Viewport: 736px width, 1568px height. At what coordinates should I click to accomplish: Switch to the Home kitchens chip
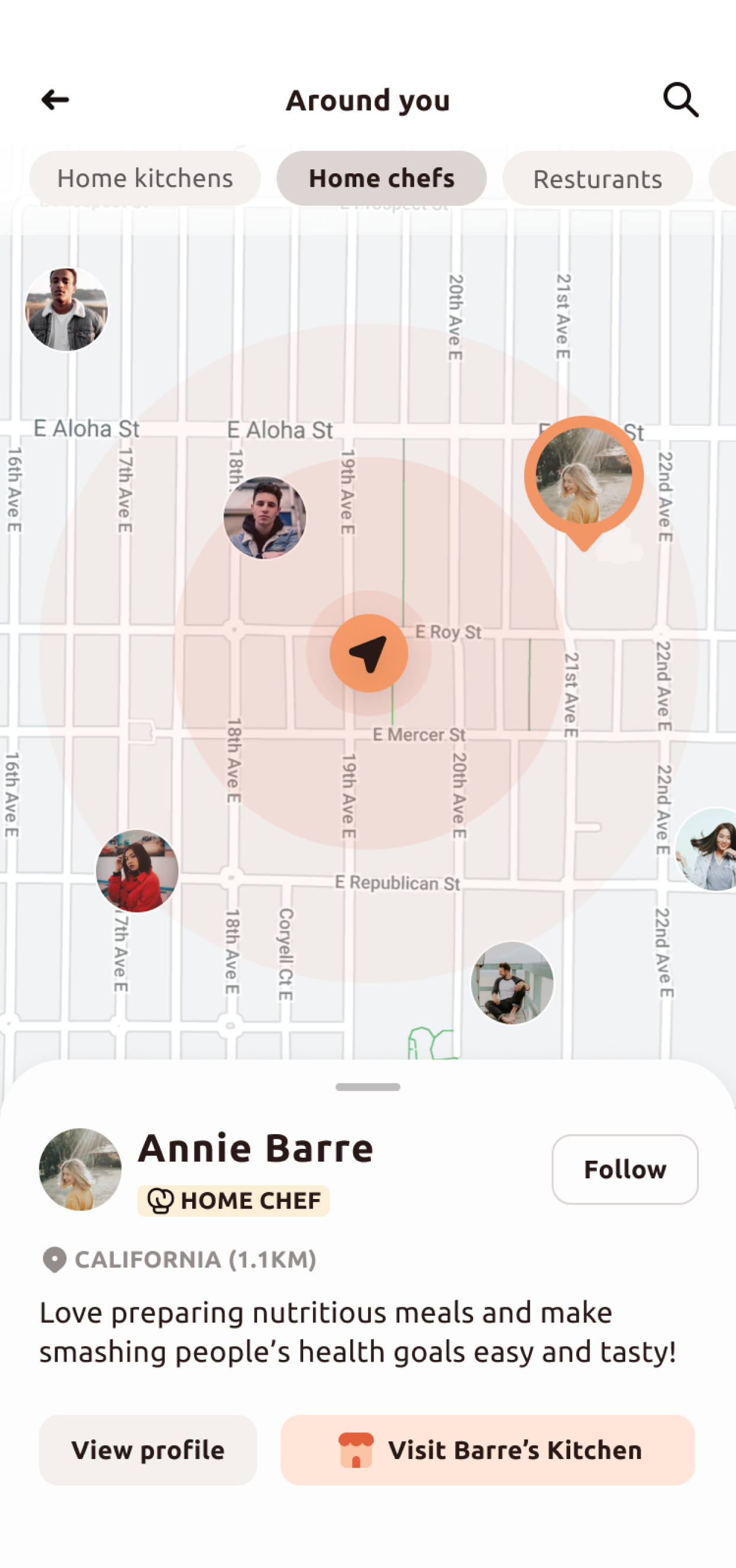pyautogui.click(x=145, y=179)
